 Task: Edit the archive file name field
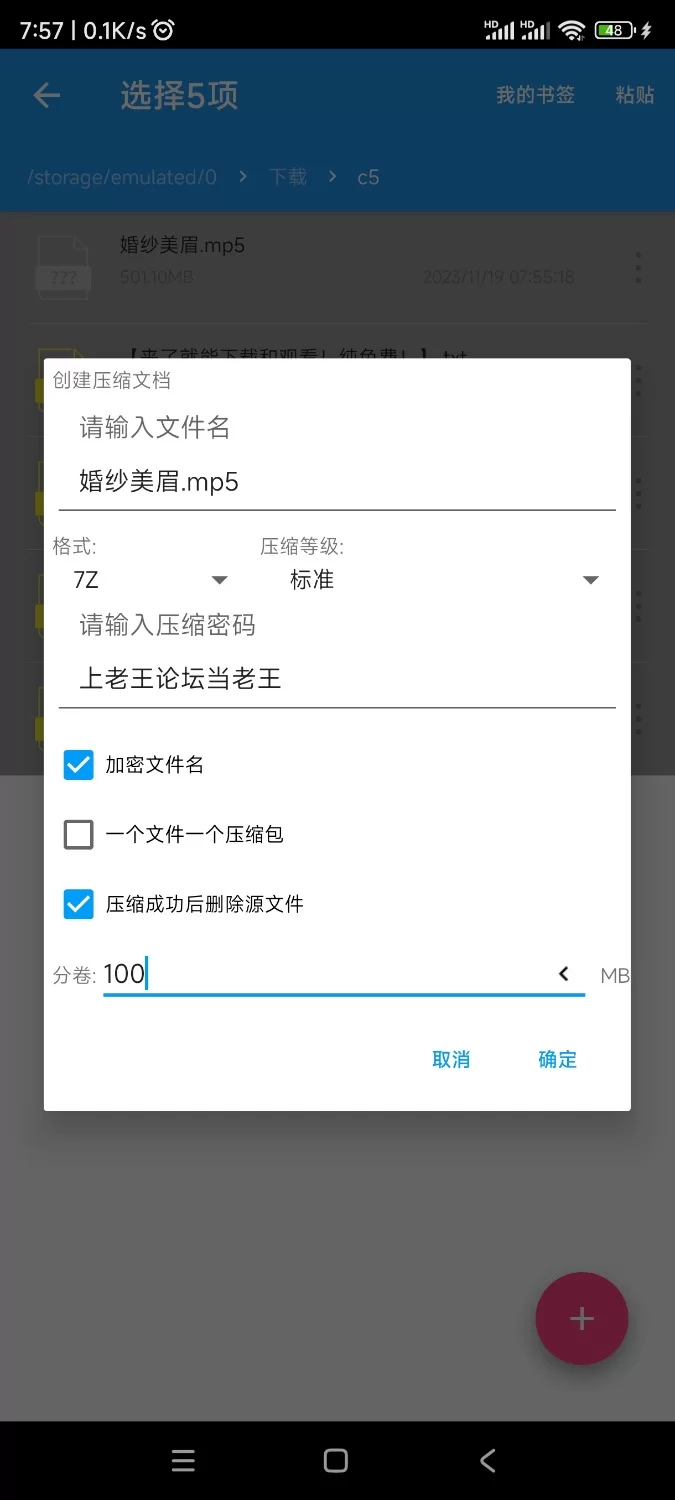pyautogui.click(x=337, y=482)
